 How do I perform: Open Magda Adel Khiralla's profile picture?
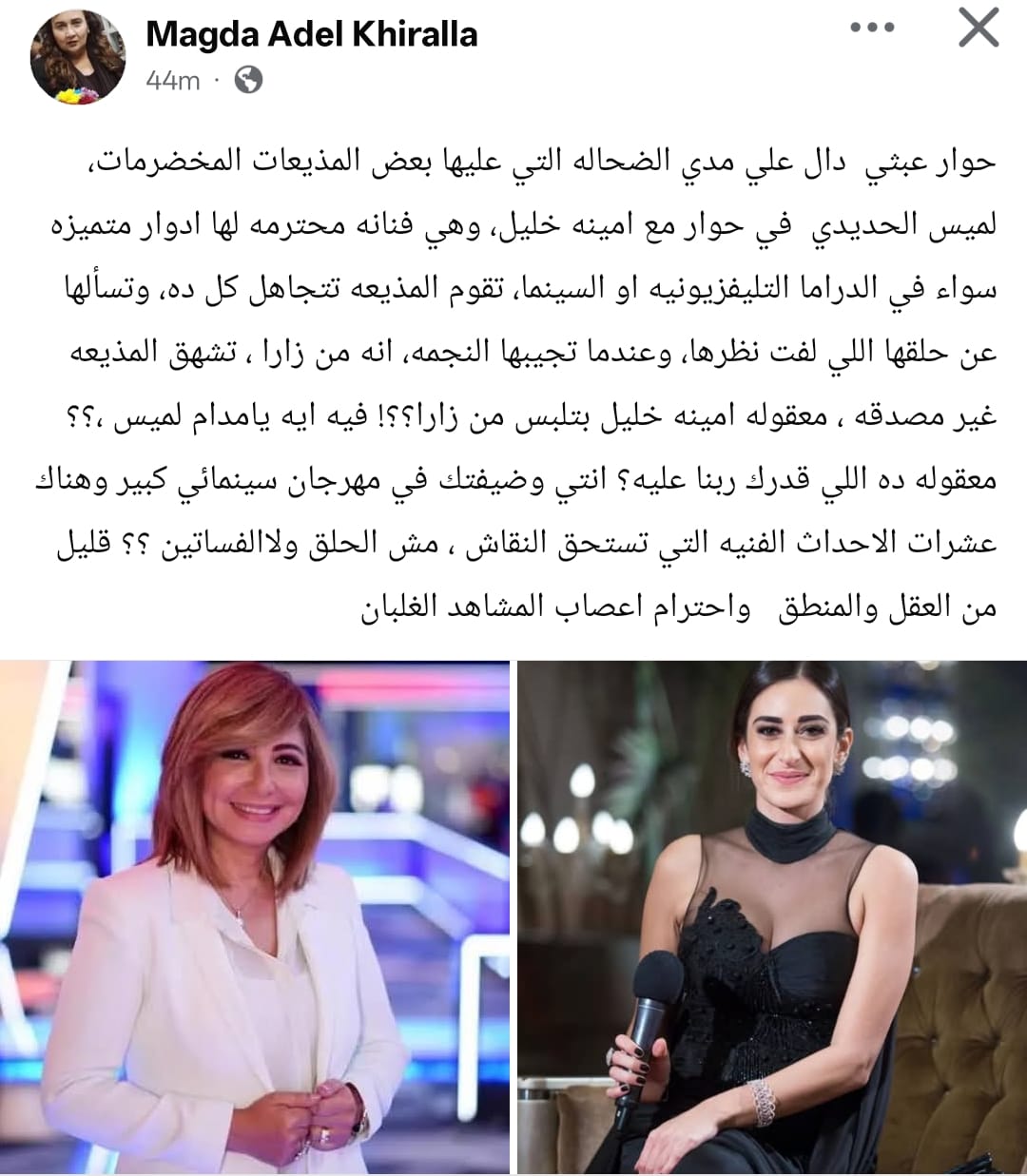[x=79, y=57]
